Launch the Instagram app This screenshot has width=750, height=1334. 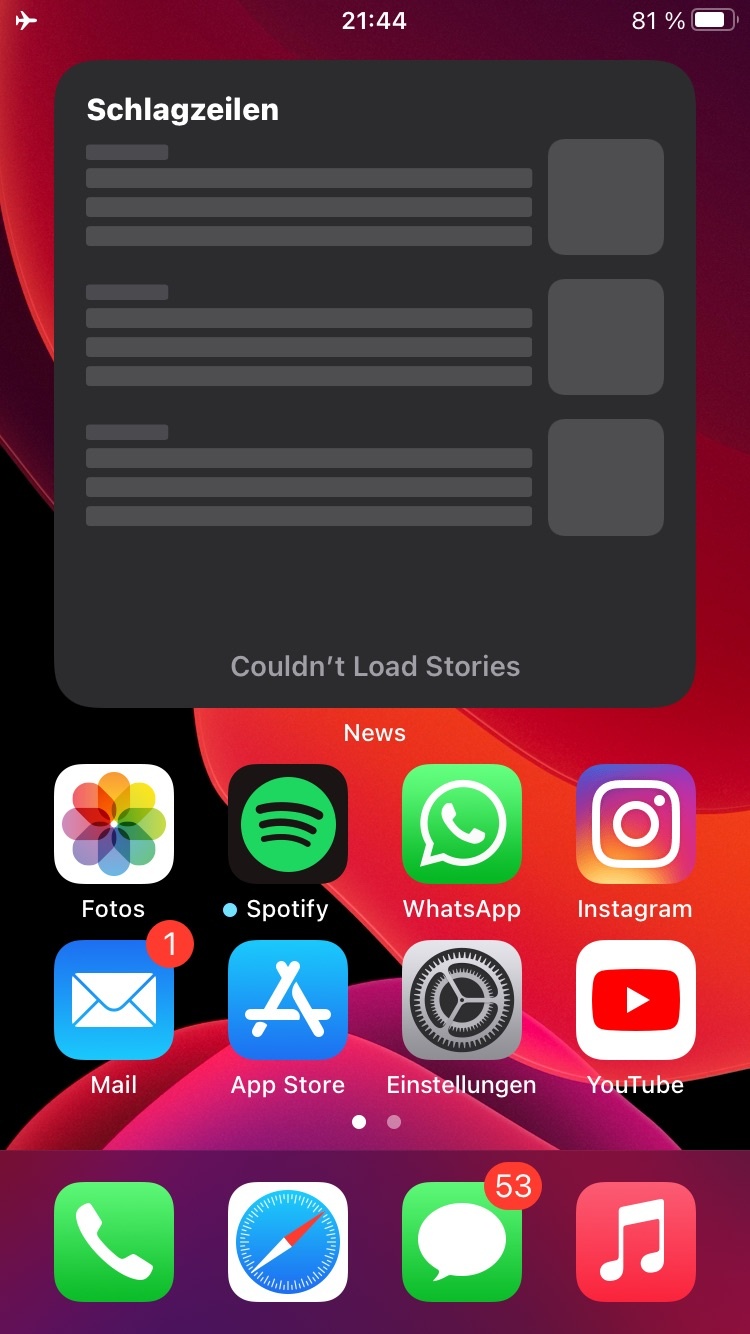(636, 824)
